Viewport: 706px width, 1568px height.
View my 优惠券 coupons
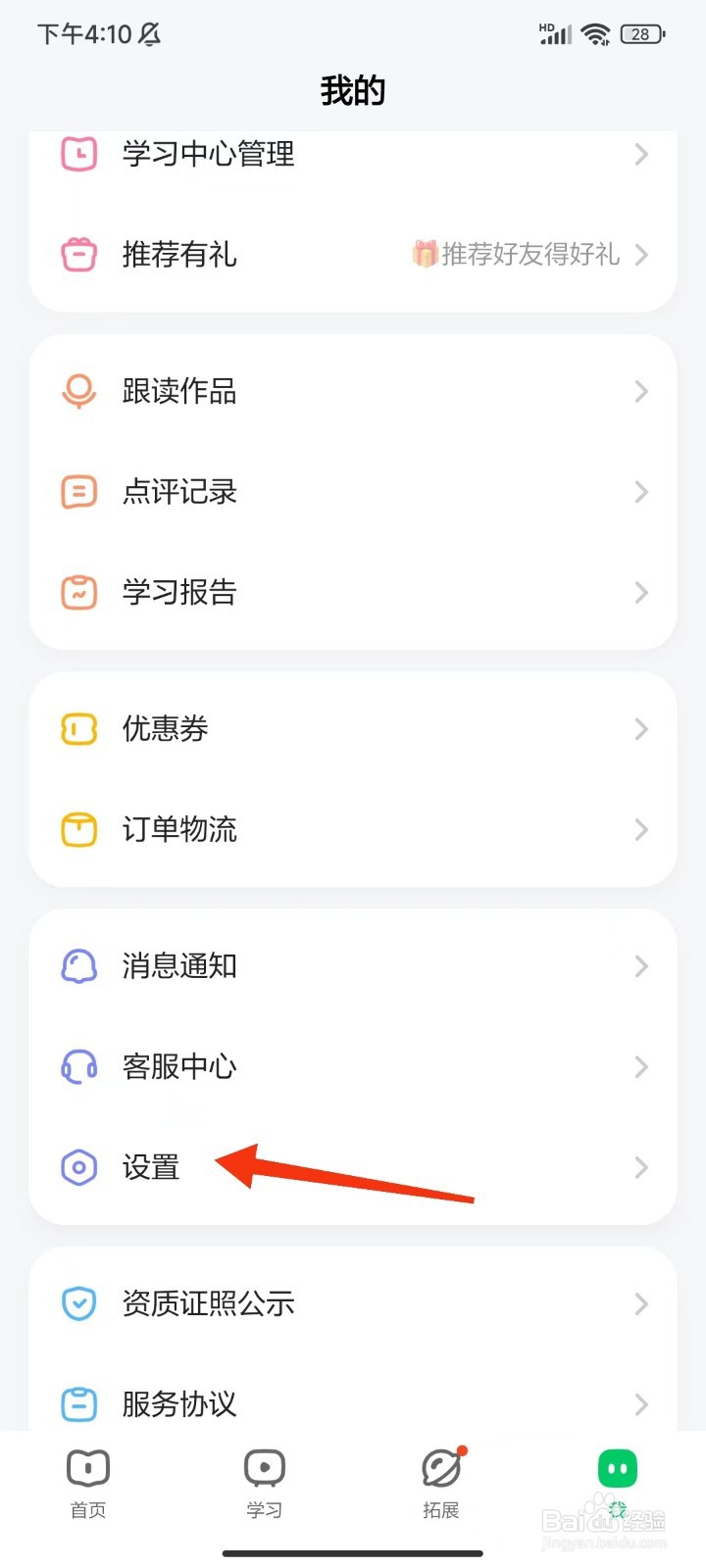pos(353,729)
